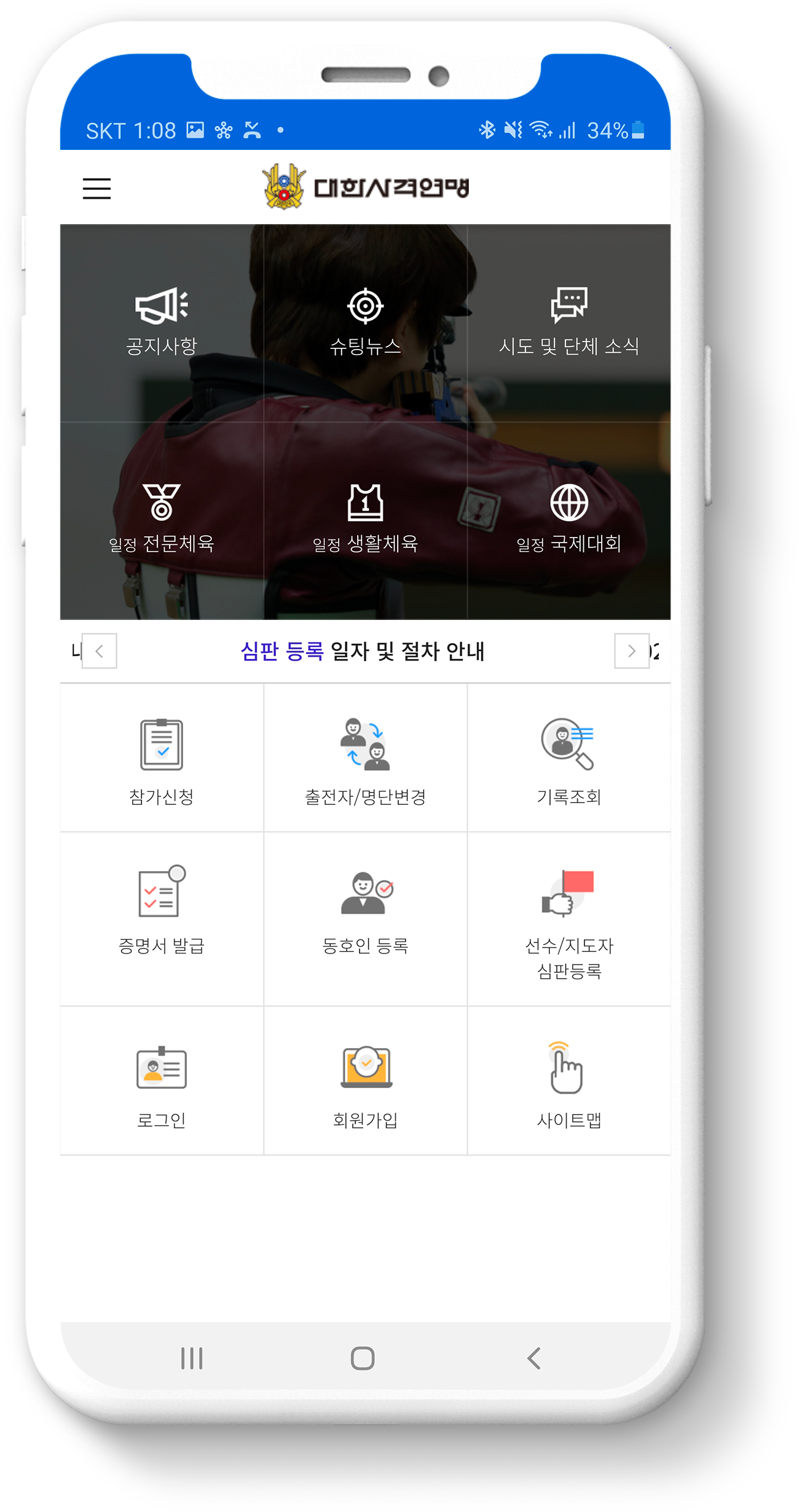Show next announcement in banner
799x1512 pixels.
click(x=631, y=651)
